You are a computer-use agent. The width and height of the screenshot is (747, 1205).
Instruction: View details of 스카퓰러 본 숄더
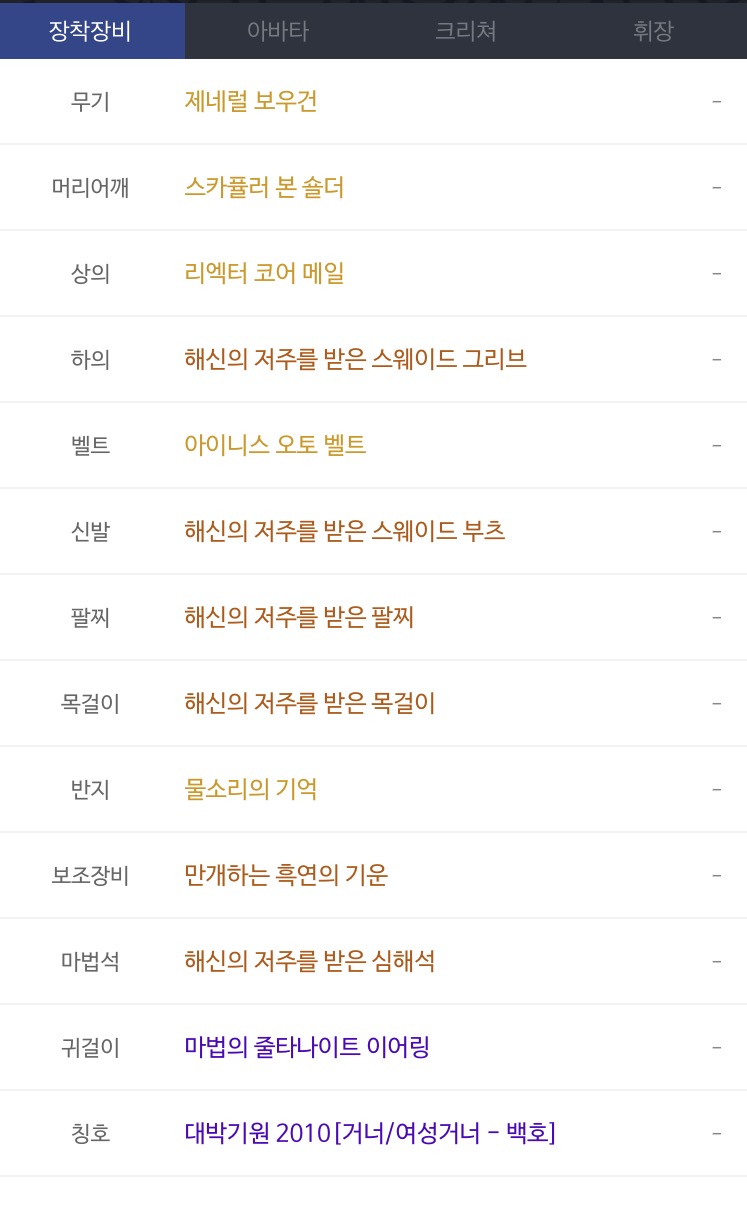(x=264, y=187)
